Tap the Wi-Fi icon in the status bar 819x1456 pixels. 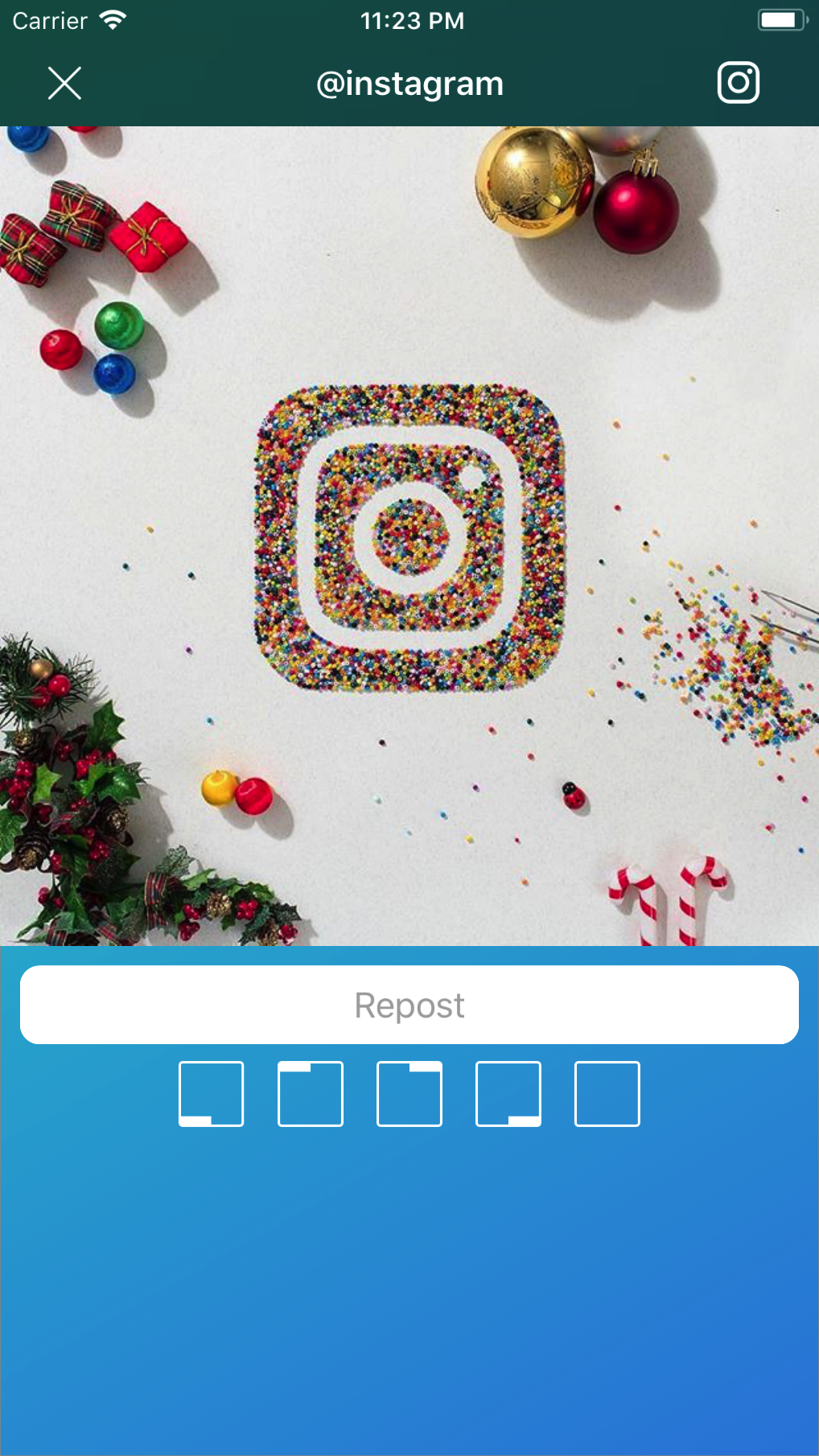113,19
